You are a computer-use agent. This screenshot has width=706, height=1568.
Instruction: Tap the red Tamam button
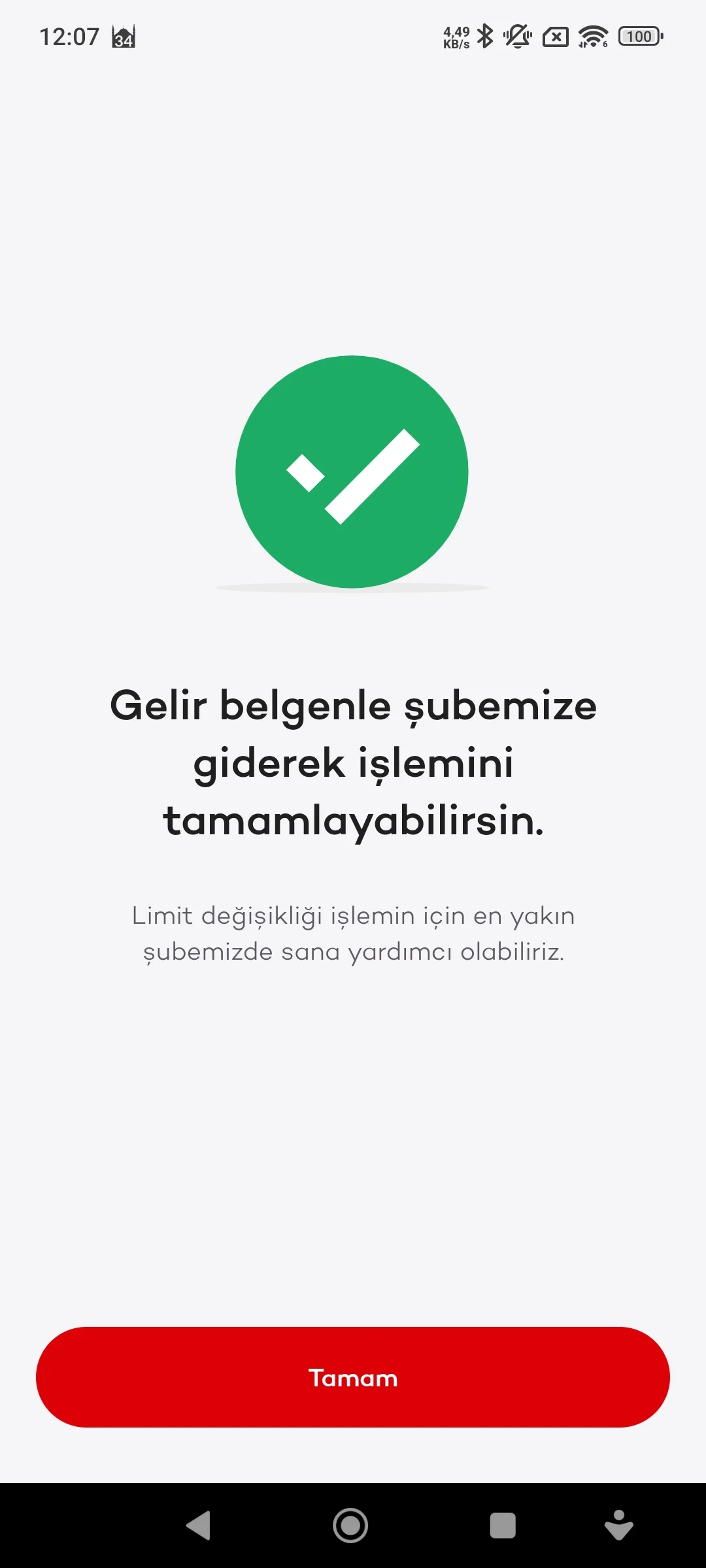(x=353, y=1377)
